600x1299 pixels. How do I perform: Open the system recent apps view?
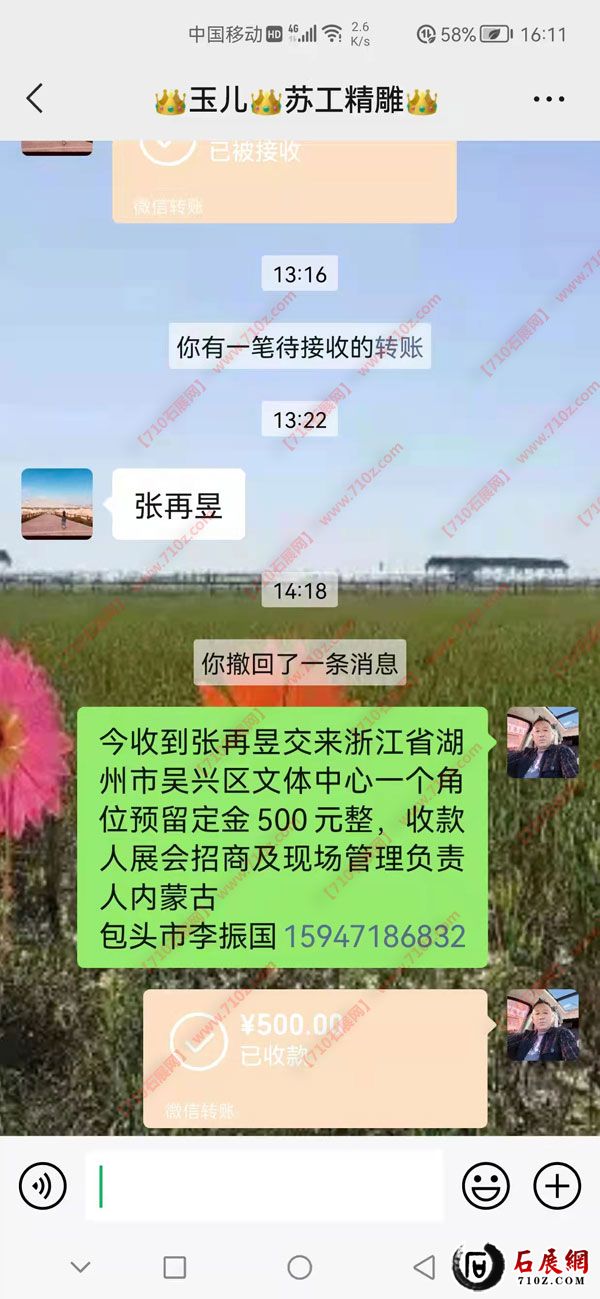(174, 1268)
